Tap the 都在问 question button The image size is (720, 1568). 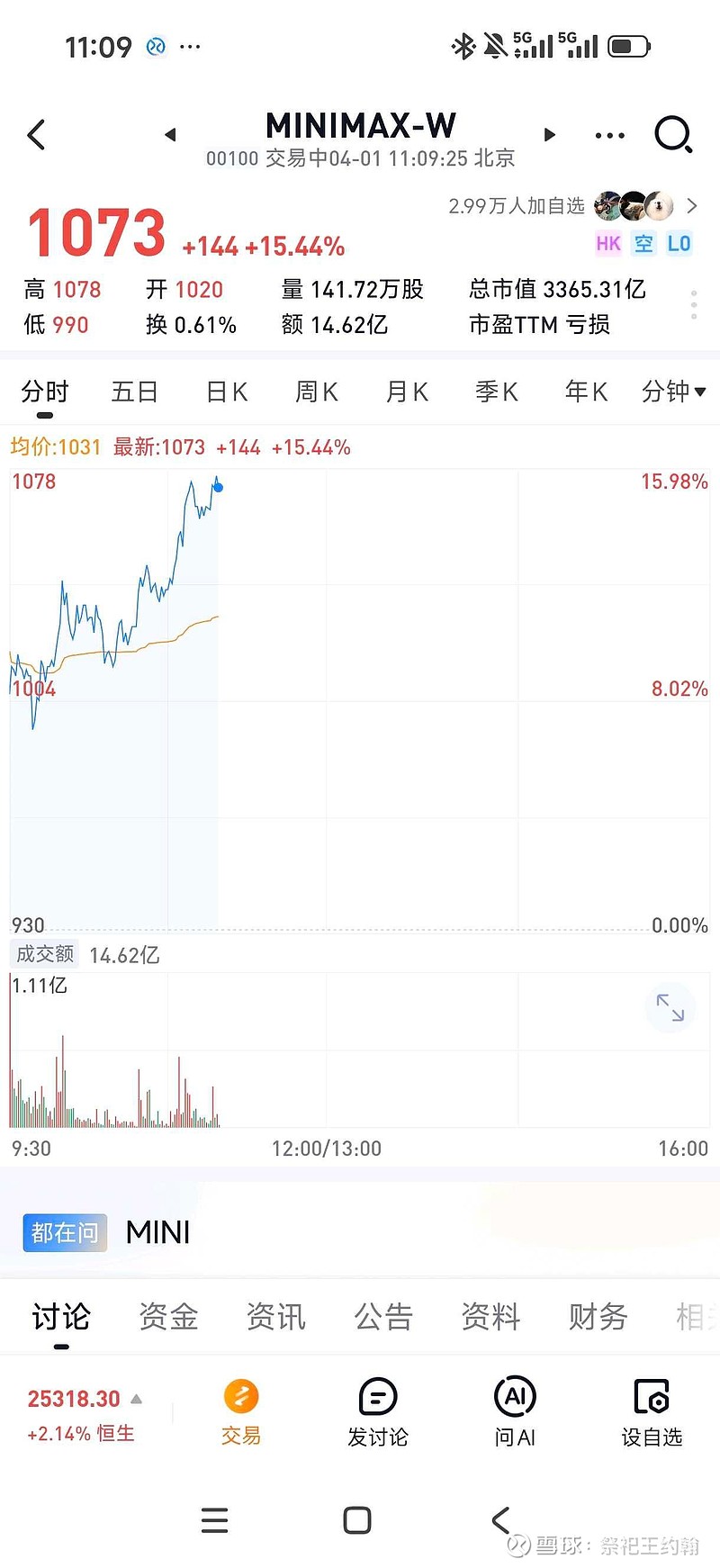(x=64, y=1232)
